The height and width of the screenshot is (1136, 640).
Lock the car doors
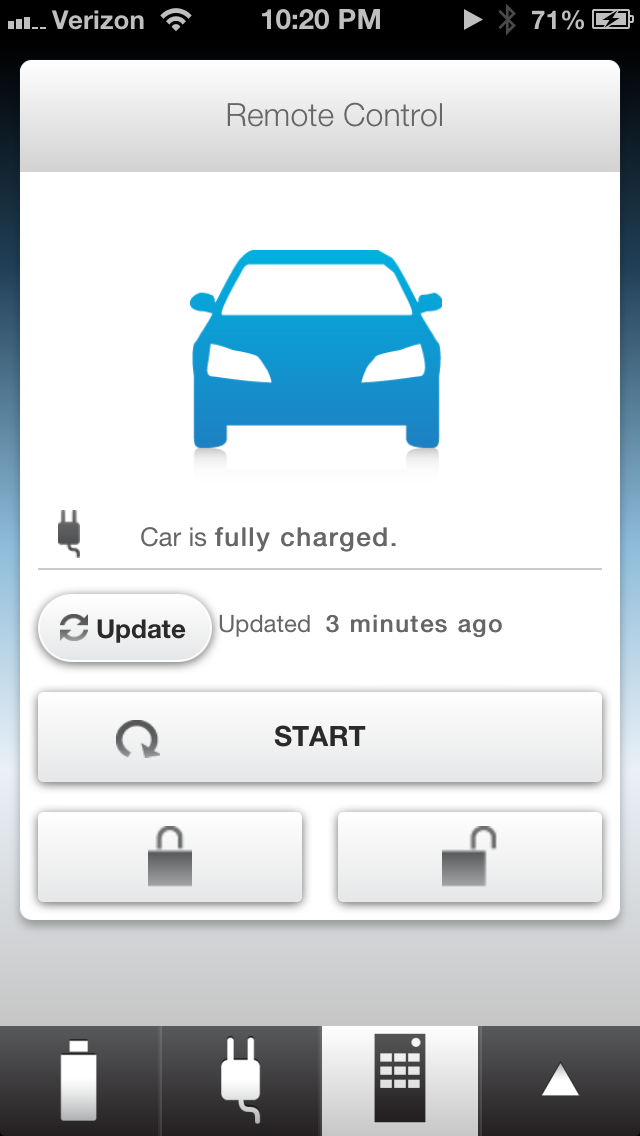(170, 857)
